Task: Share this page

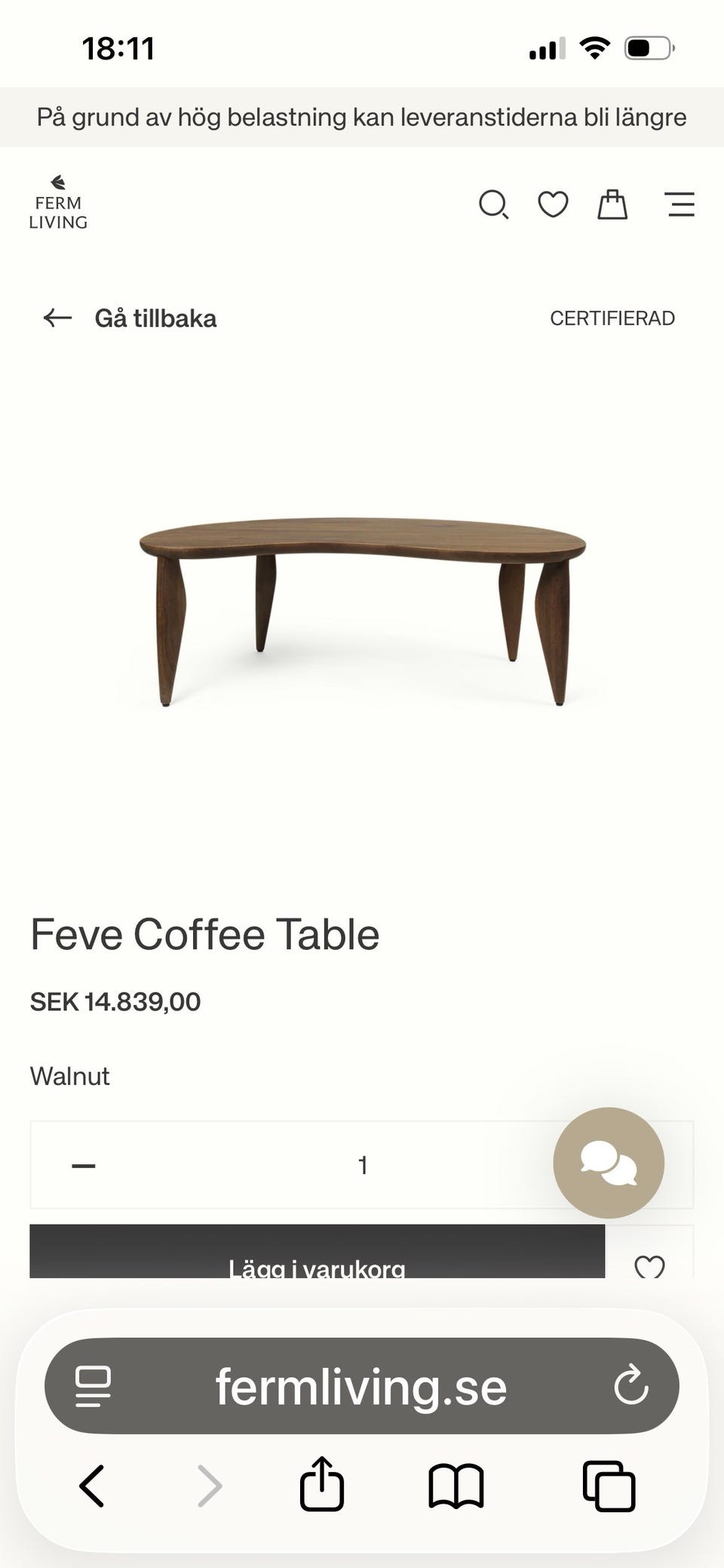Action: pos(322,1484)
